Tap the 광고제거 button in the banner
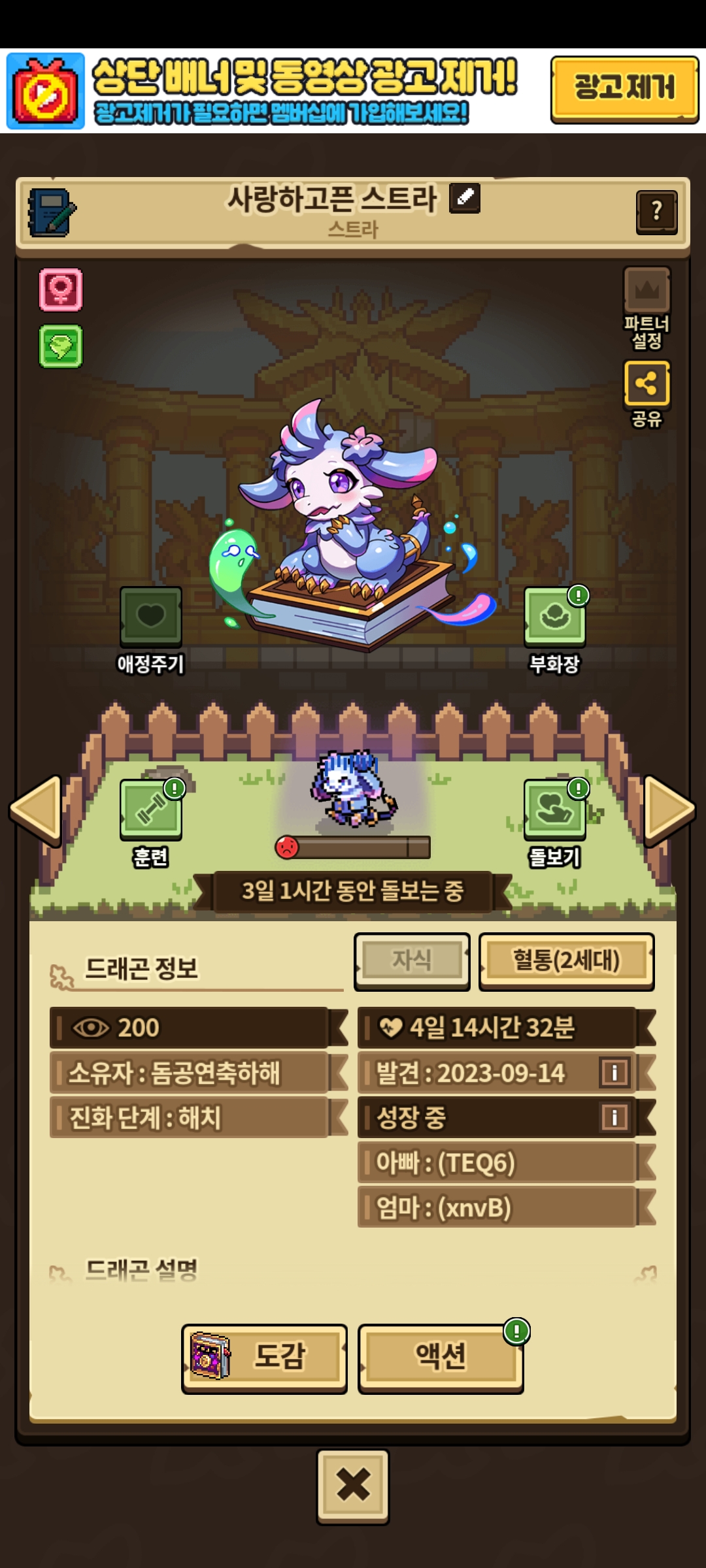Image resolution: width=706 pixels, height=1568 pixels. (x=624, y=89)
